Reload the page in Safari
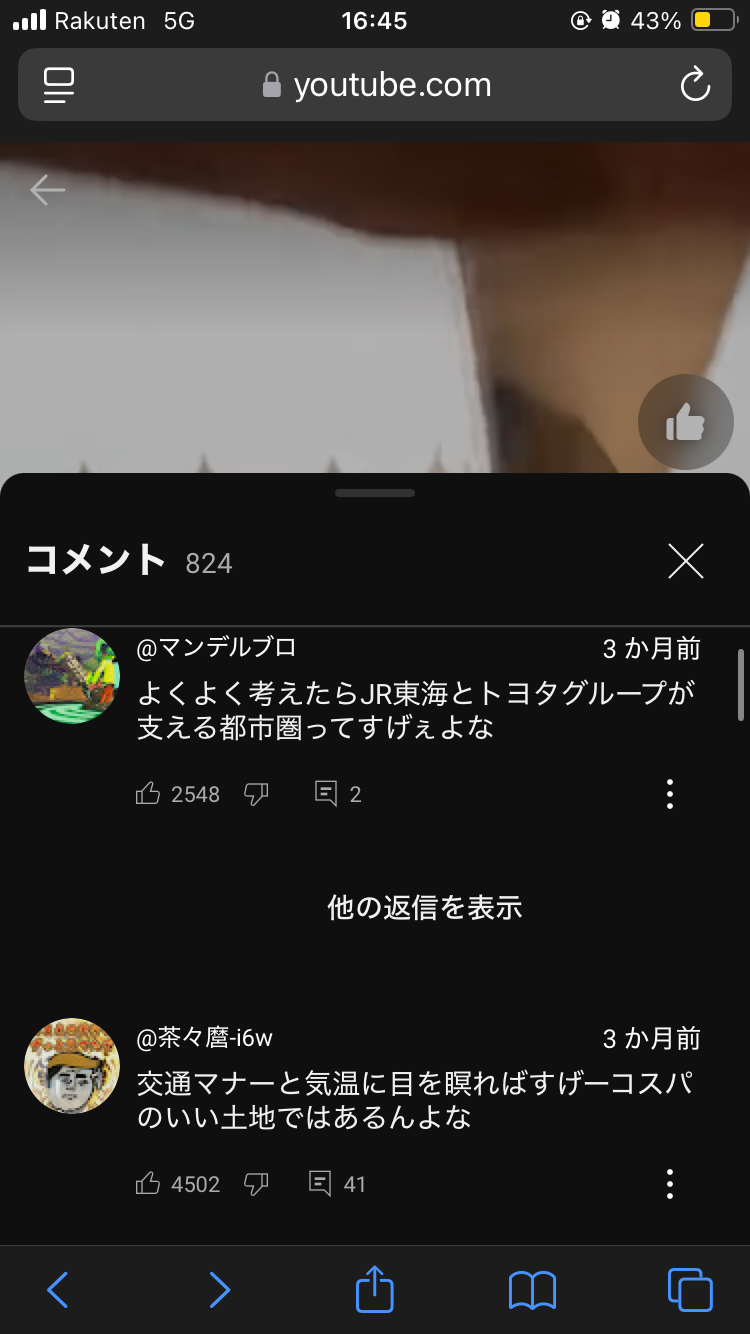This screenshot has height=1334, width=750. (694, 85)
